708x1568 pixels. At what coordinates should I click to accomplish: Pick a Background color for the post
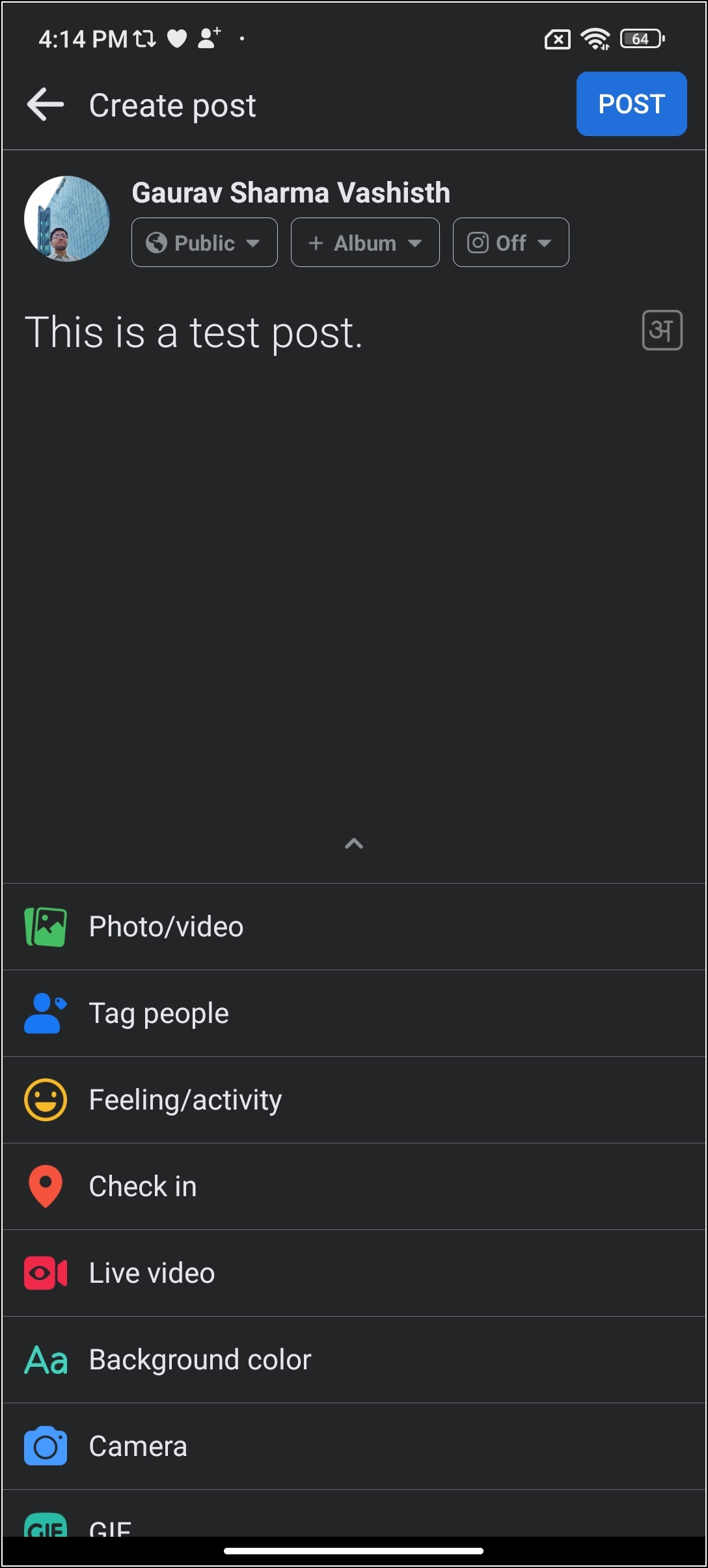click(200, 1359)
